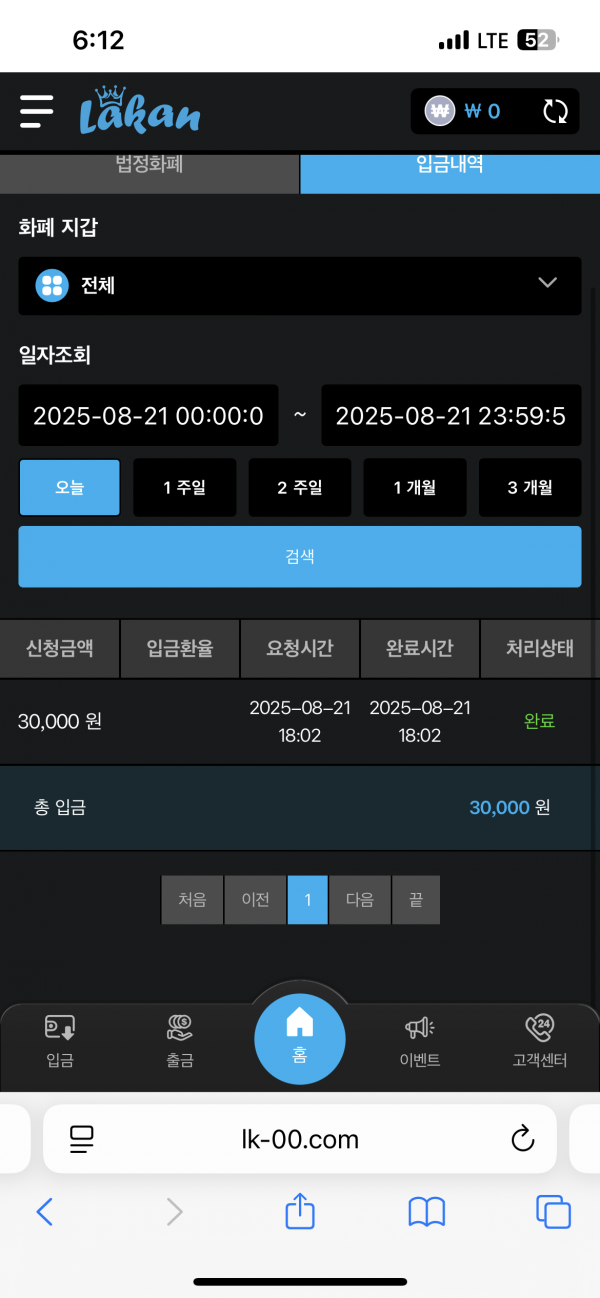Image resolution: width=600 pixels, height=1298 pixels.
Task: Go to the 다음 page
Action: coord(360,900)
